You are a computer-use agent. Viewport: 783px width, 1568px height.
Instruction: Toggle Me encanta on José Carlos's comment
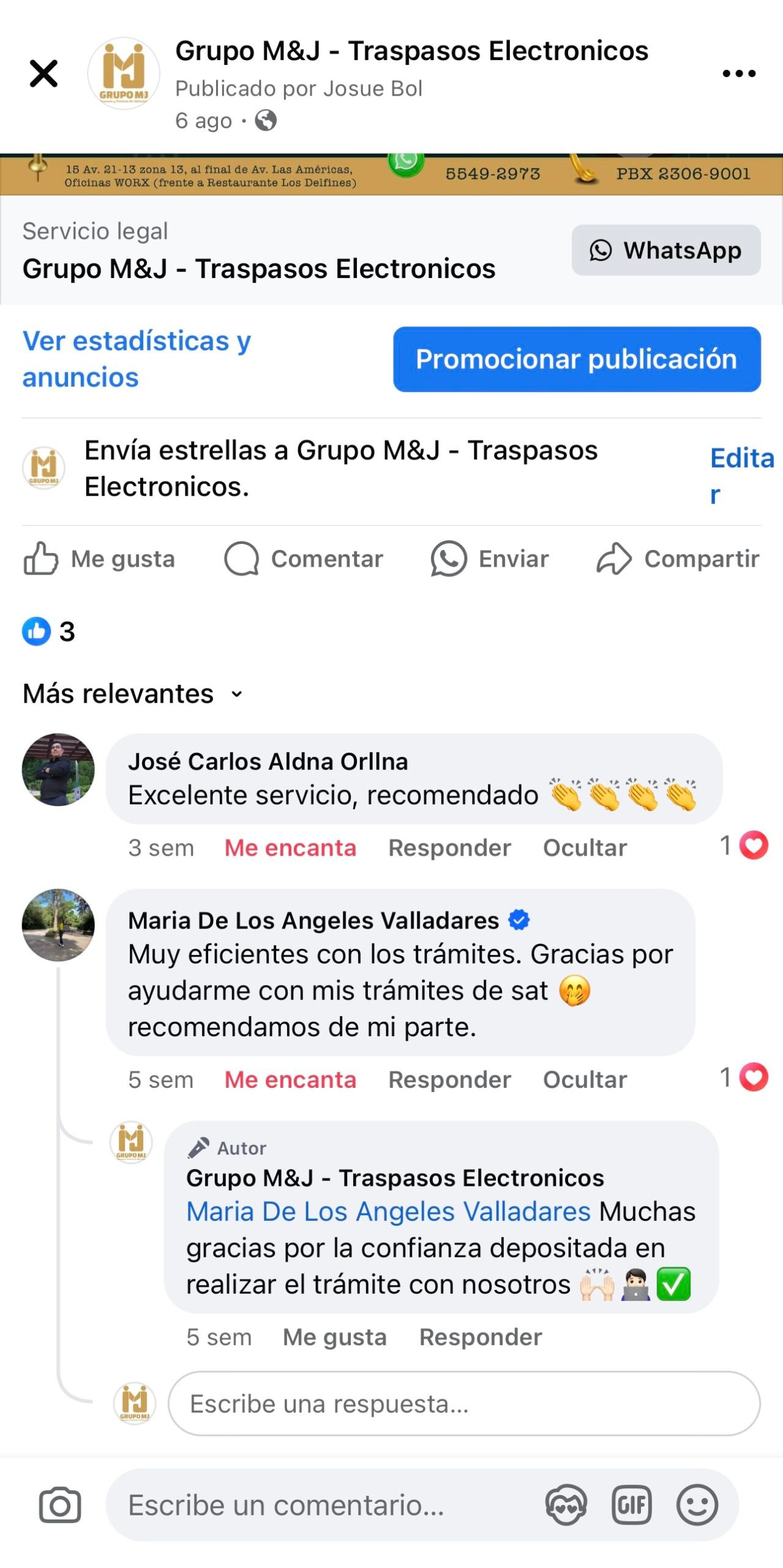[290, 847]
